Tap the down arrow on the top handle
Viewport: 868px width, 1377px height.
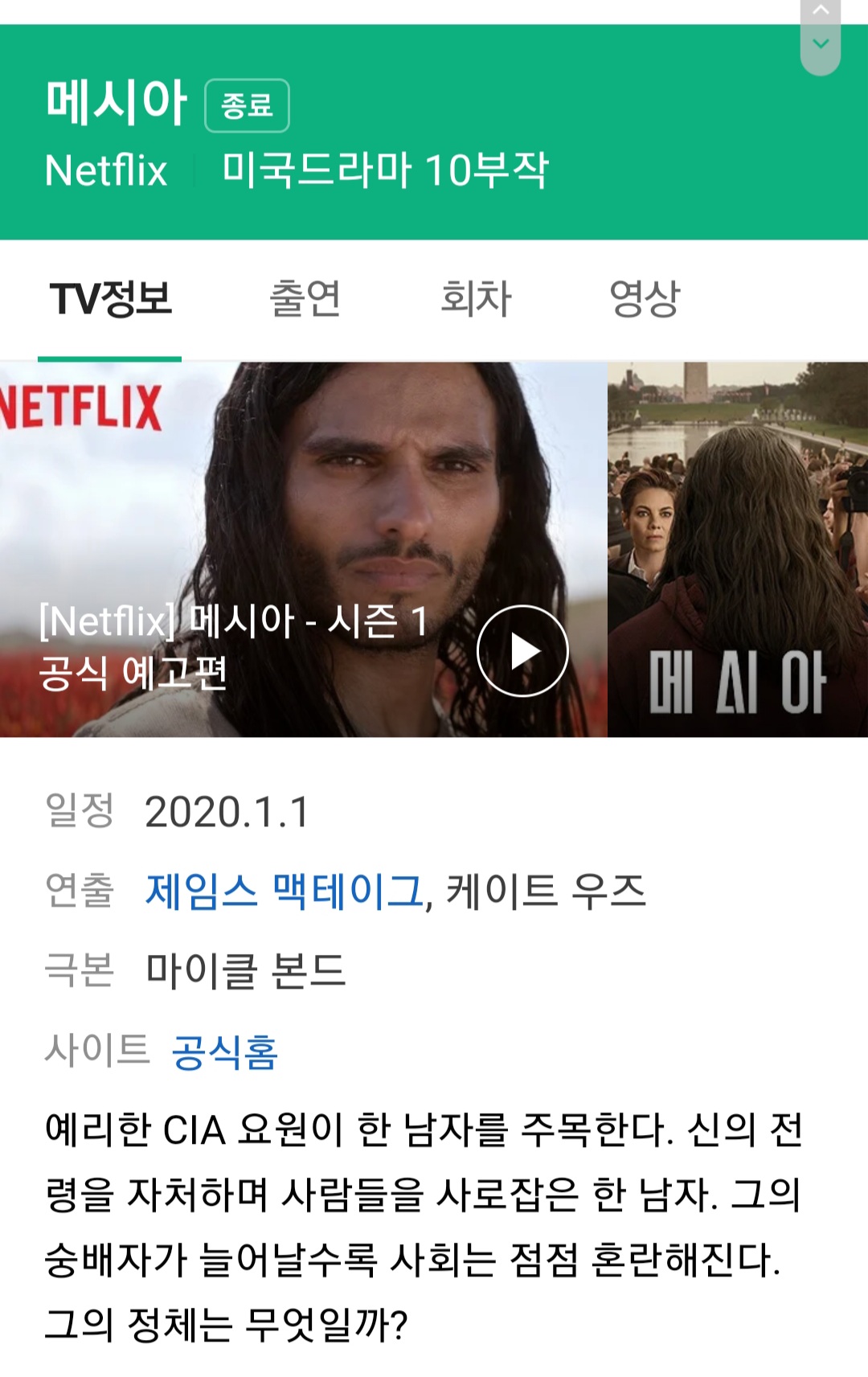(821, 44)
